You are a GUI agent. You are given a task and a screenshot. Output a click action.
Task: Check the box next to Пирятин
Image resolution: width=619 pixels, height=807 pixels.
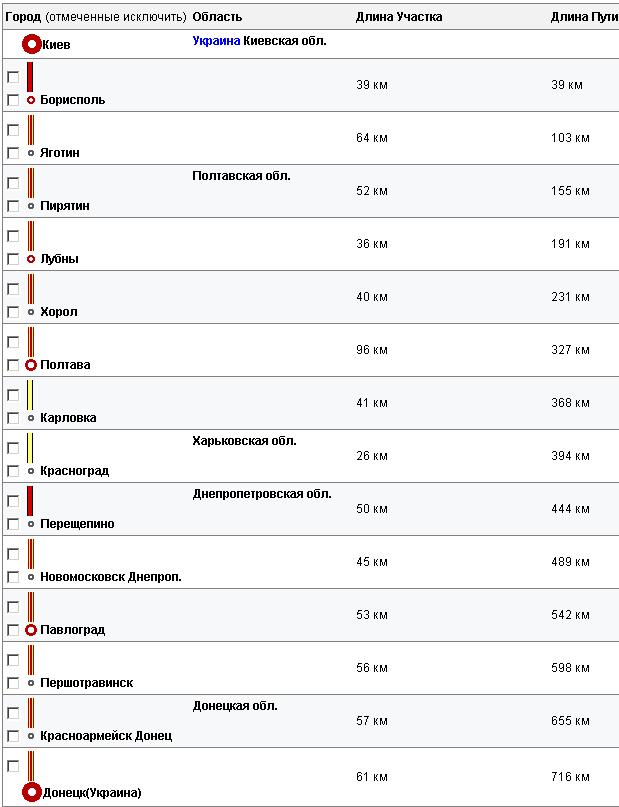(13, 206)
